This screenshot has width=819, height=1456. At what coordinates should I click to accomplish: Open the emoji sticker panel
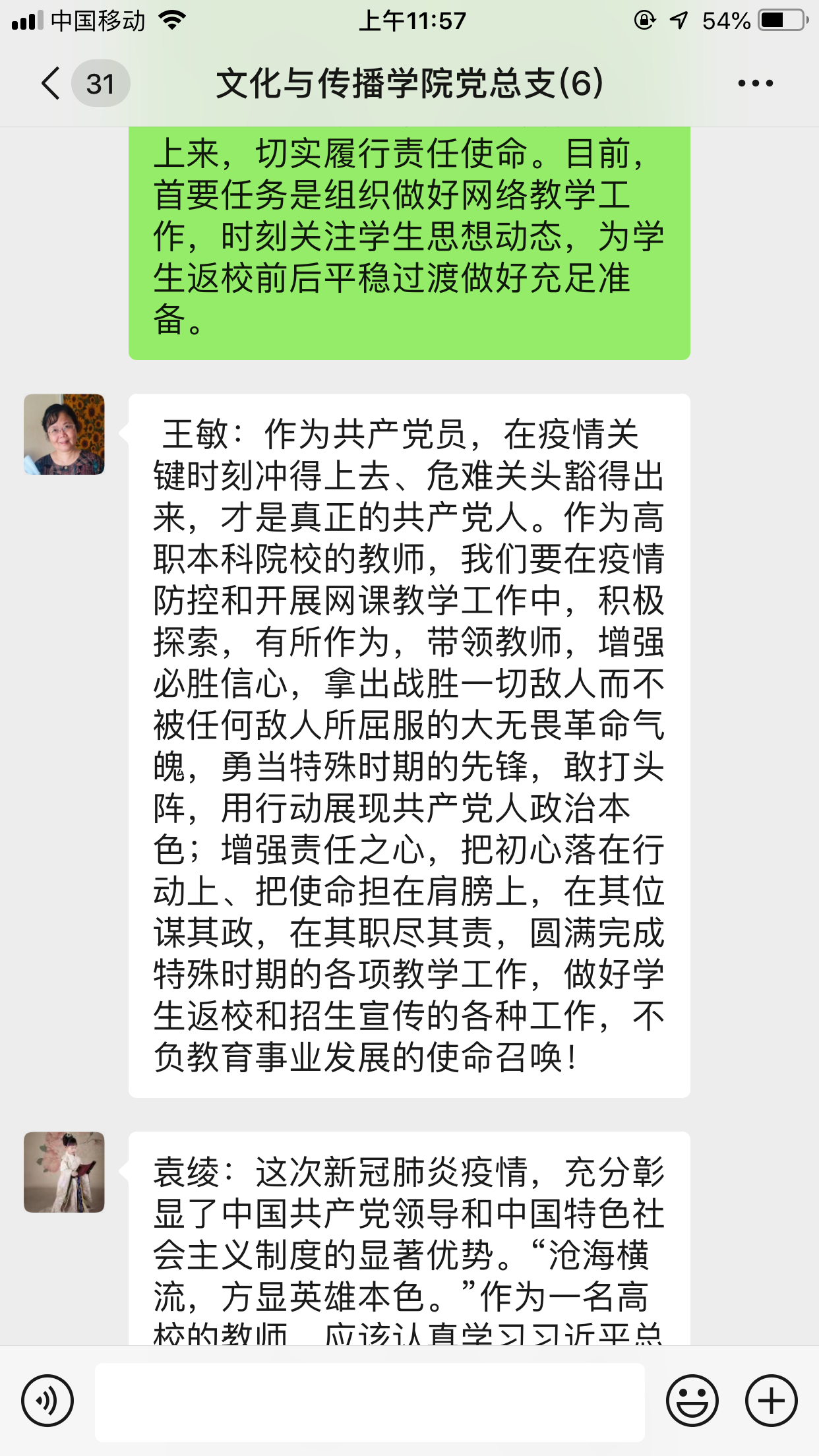click(692, 1401)
